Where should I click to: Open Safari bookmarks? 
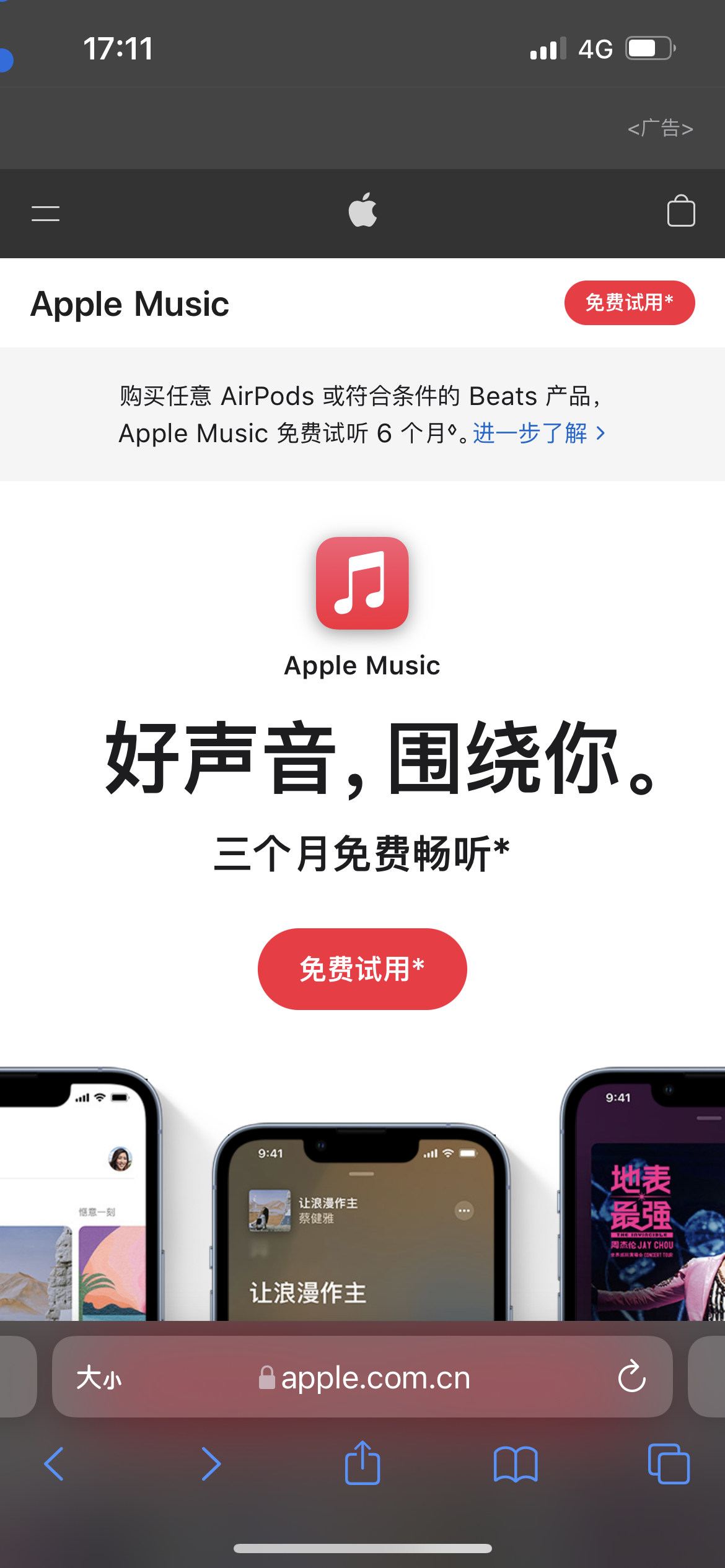[x=516, y=1464]
